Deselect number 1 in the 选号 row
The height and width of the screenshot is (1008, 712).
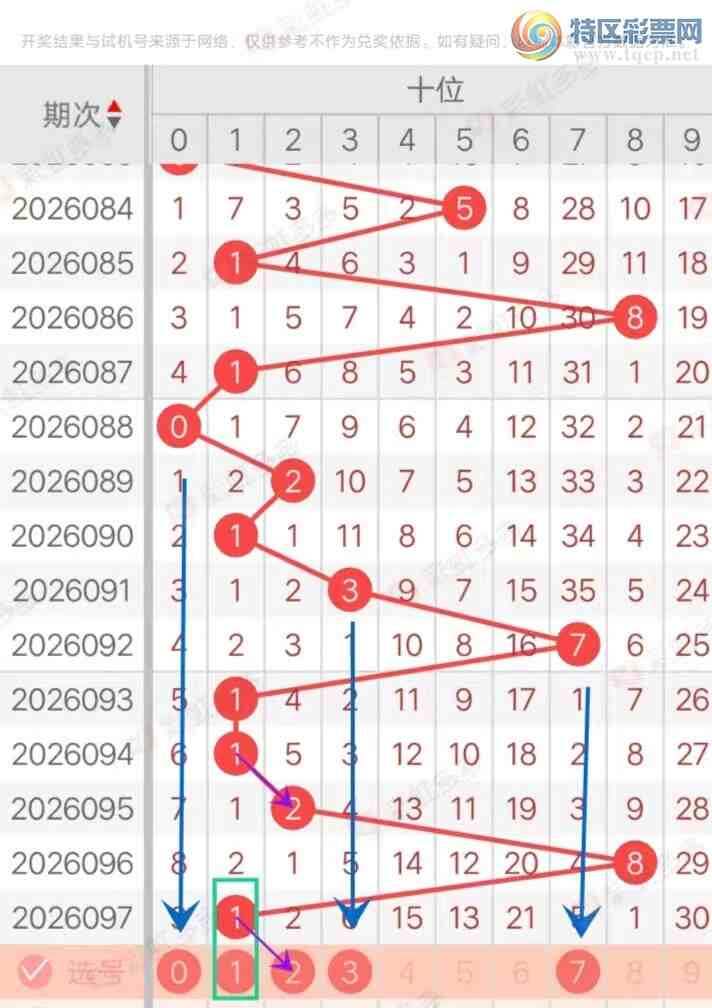236,971
